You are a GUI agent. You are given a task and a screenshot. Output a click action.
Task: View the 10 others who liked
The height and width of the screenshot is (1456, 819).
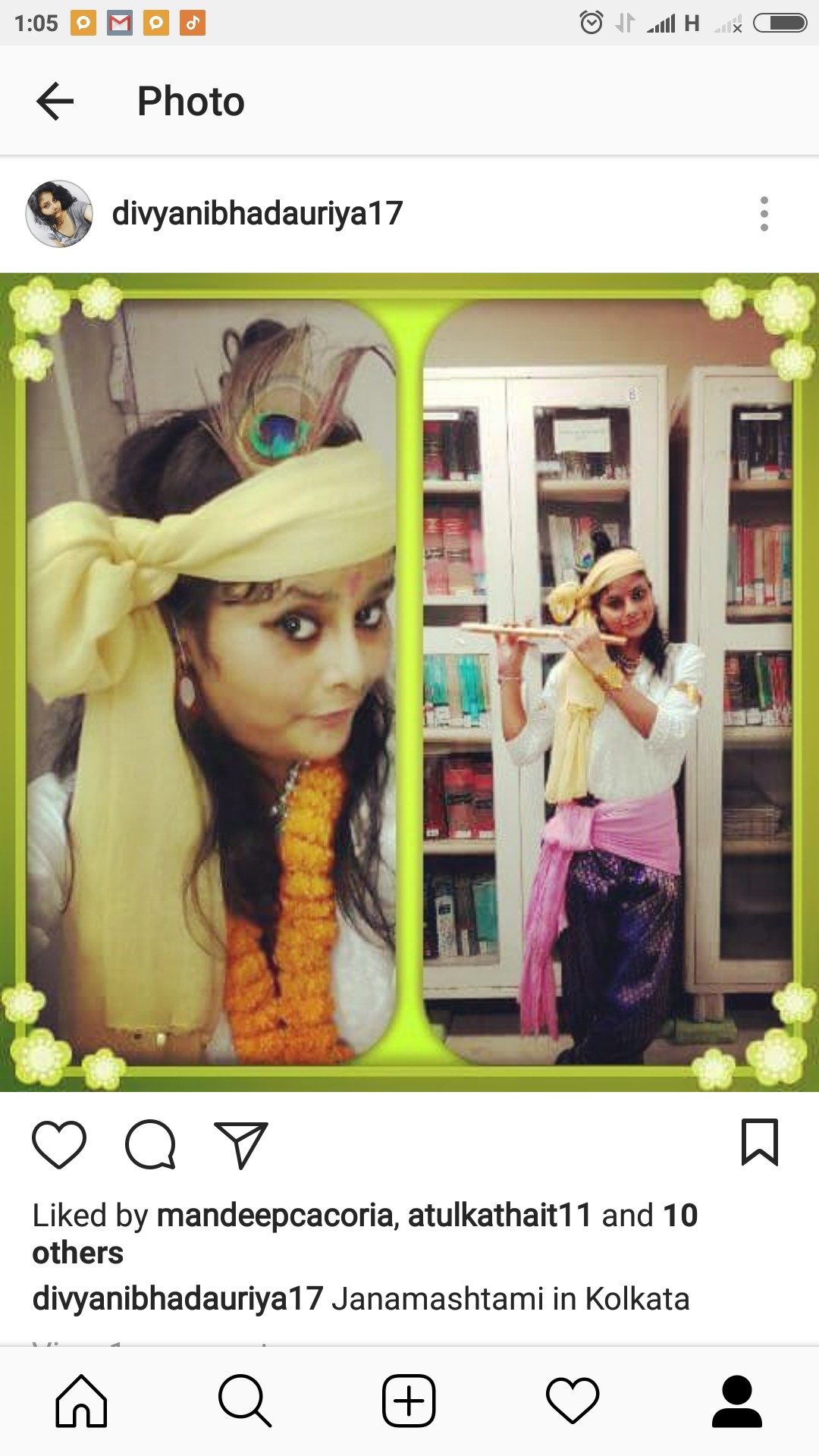click(77, 1253)
